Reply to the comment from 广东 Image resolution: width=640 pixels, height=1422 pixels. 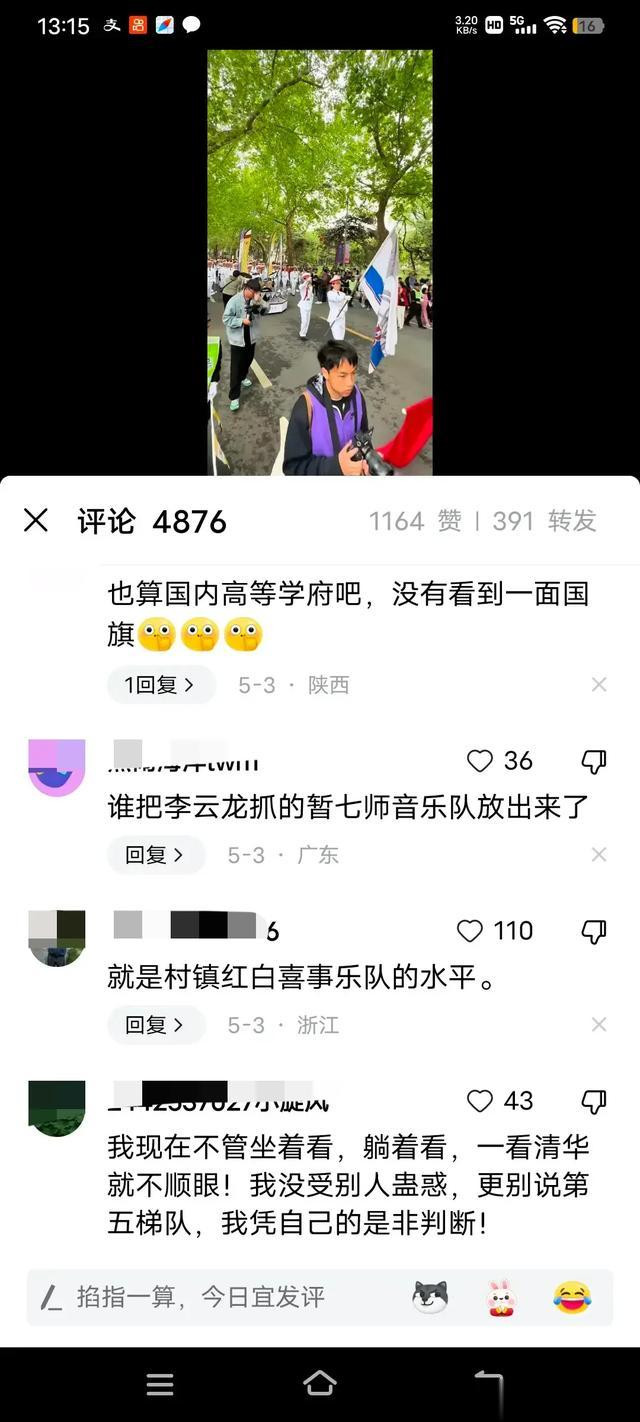(156, 855)
